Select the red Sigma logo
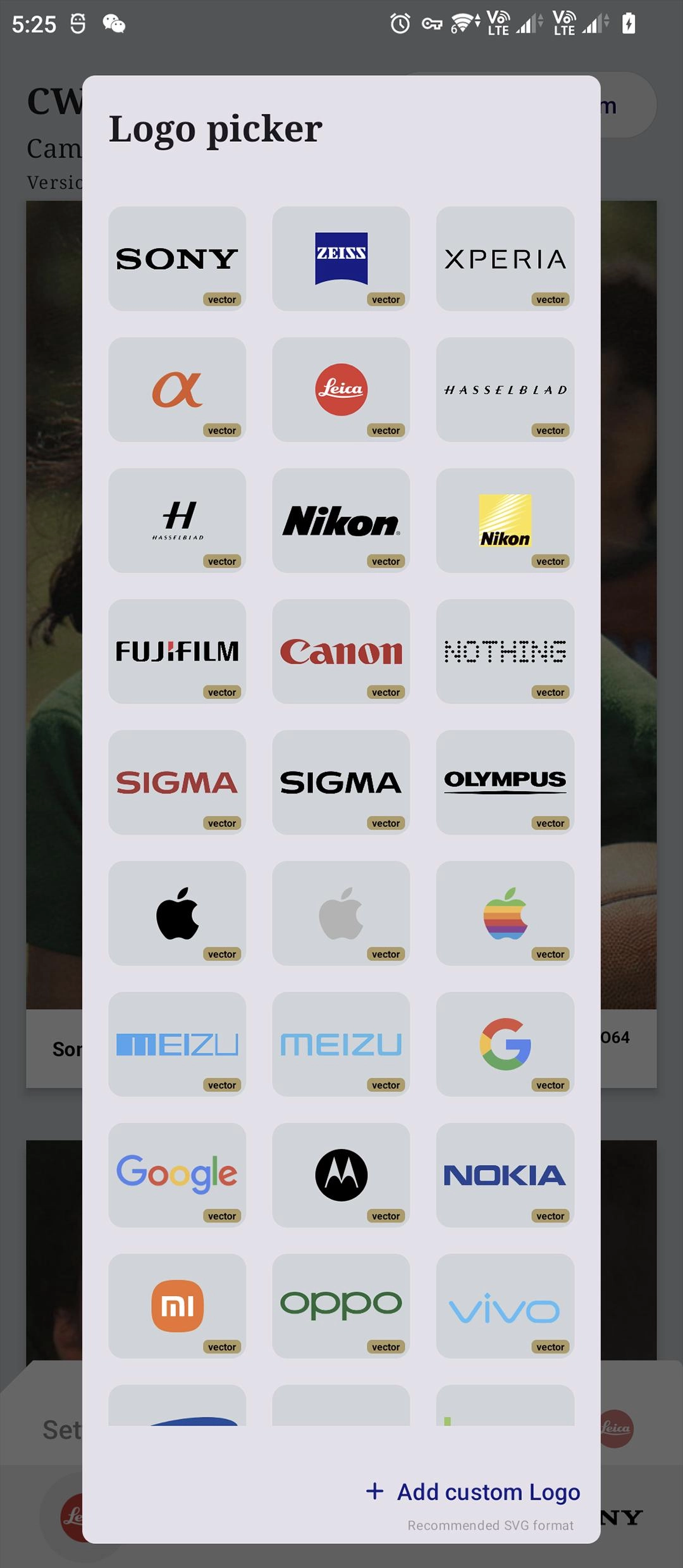683x1568 pixels. tap(177, 783)
